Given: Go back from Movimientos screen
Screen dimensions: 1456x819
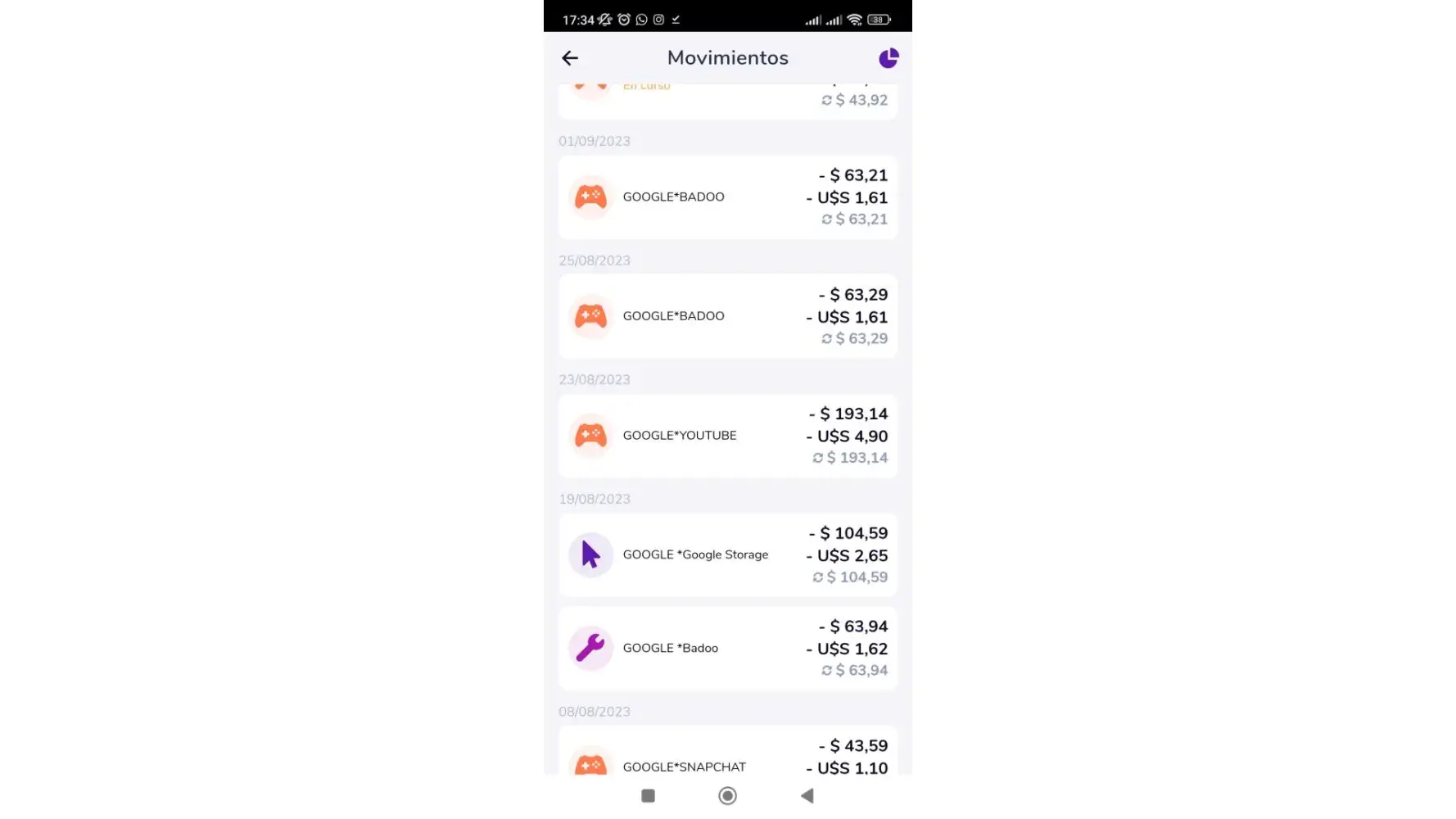Looking at the screenshot, I should pyautogui.click(x=570, y=58).
